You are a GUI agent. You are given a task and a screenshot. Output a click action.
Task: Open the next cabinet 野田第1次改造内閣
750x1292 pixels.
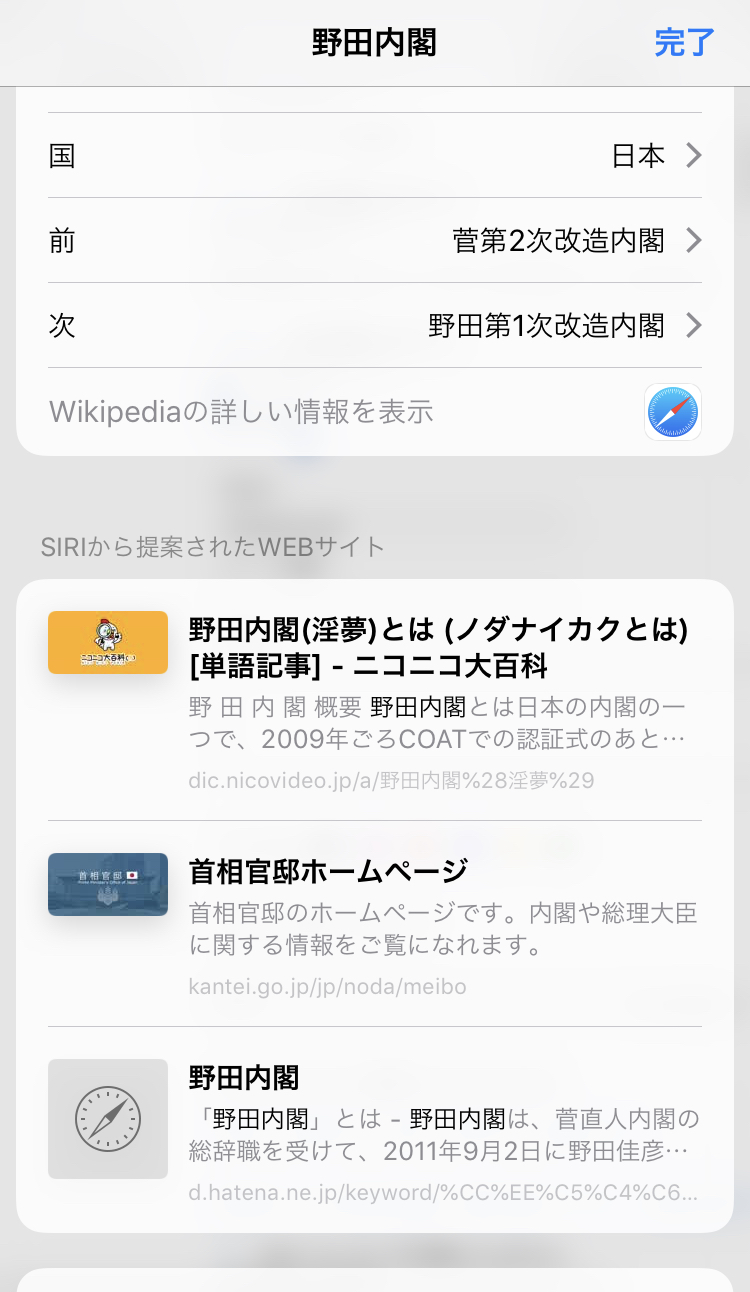point(375,326)
